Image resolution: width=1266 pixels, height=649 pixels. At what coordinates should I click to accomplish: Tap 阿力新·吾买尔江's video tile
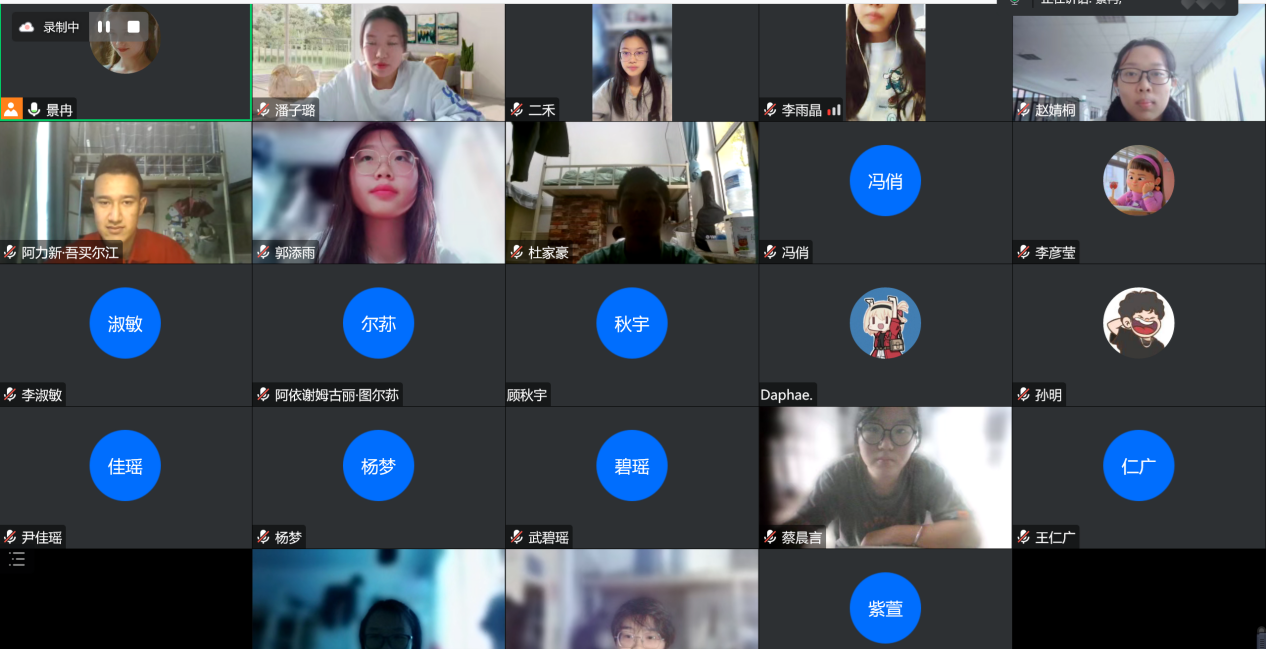tap(125, 192)
